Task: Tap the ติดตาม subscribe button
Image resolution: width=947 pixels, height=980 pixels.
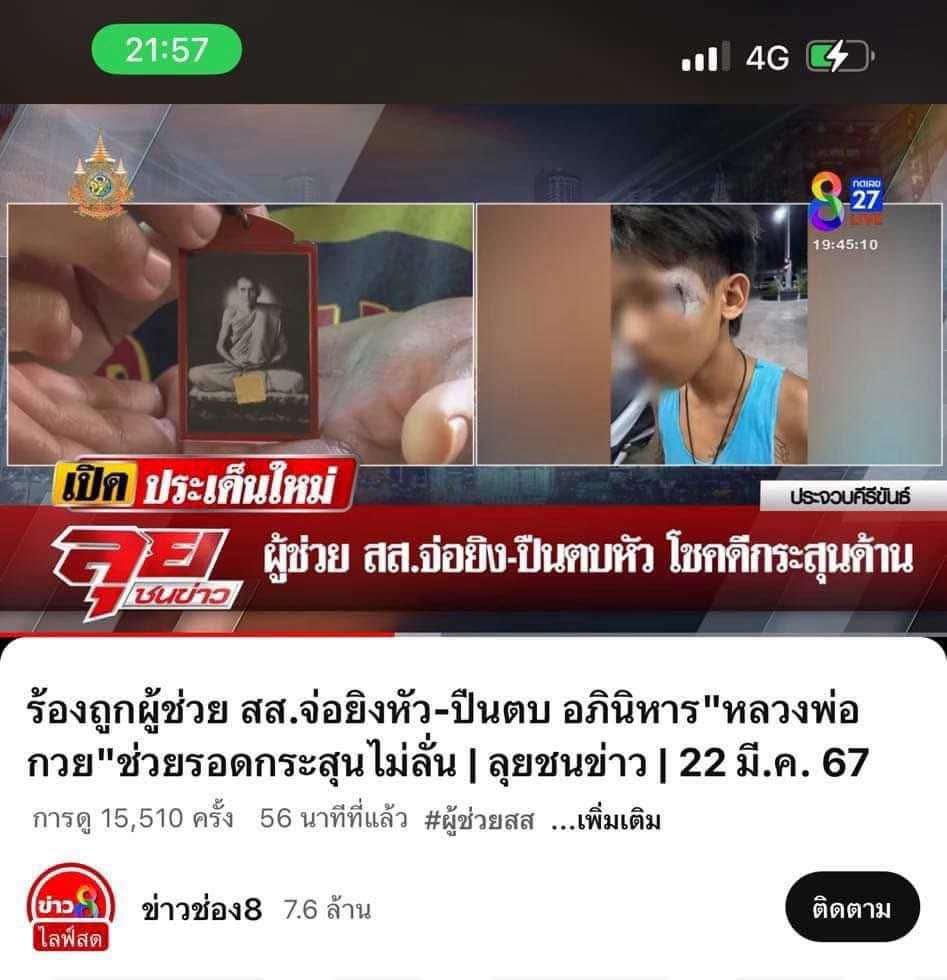Action: [852, 908]
